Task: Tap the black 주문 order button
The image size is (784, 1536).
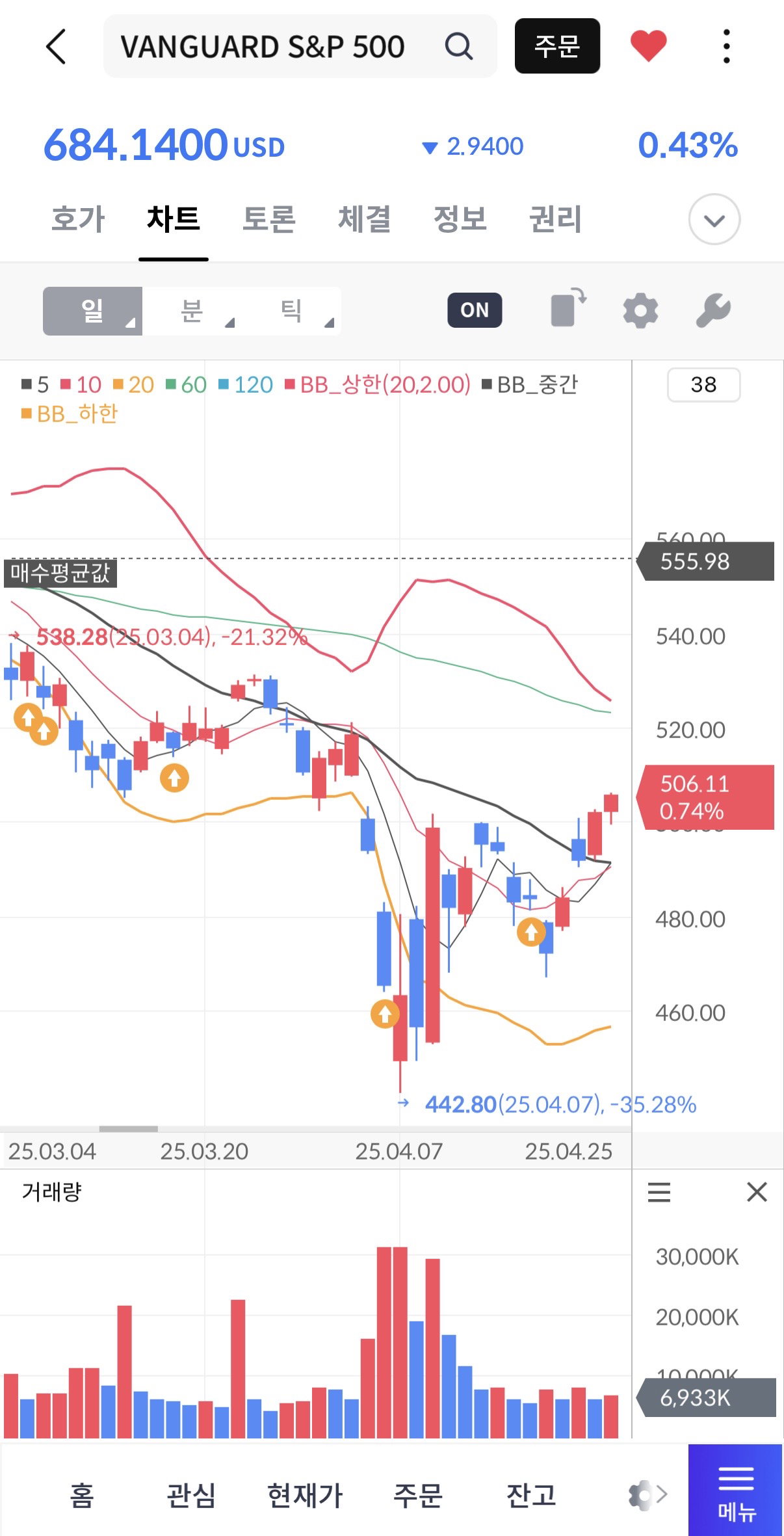Action: (557, 46)
